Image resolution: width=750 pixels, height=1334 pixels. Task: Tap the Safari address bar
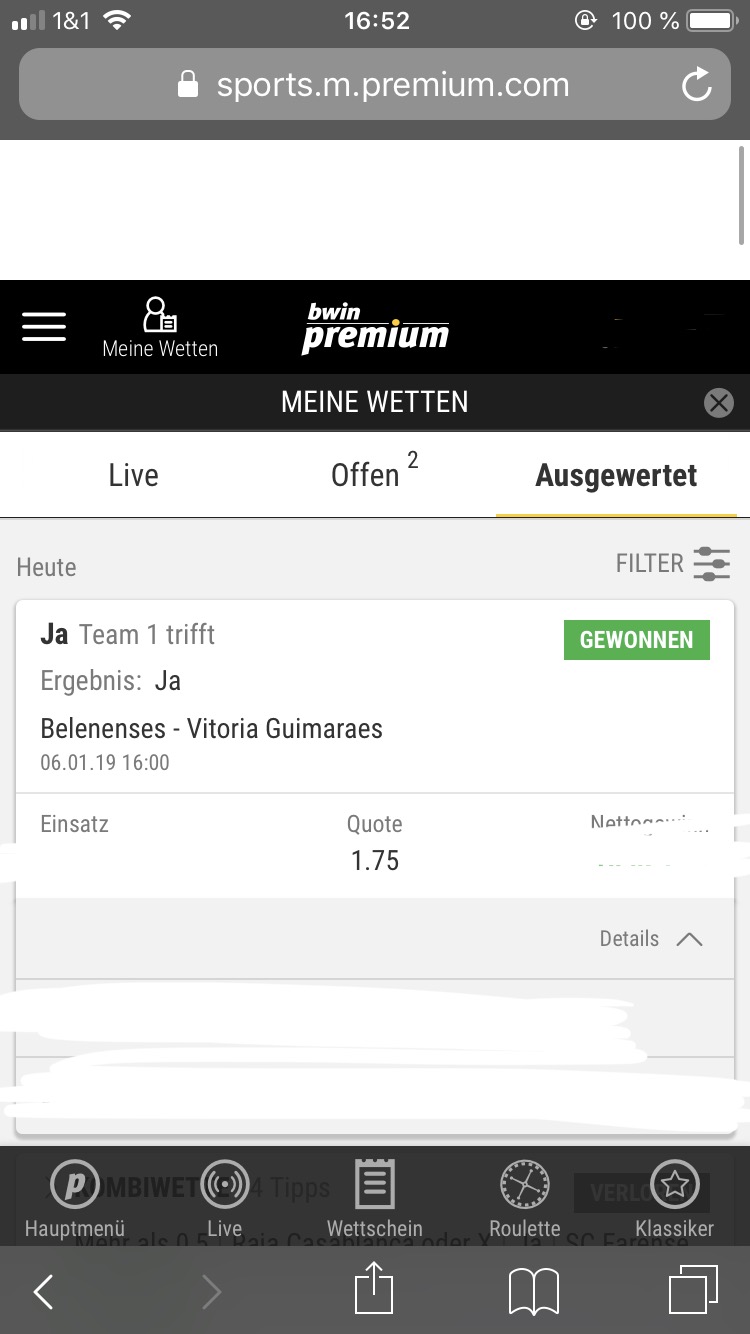coord(375,84)
